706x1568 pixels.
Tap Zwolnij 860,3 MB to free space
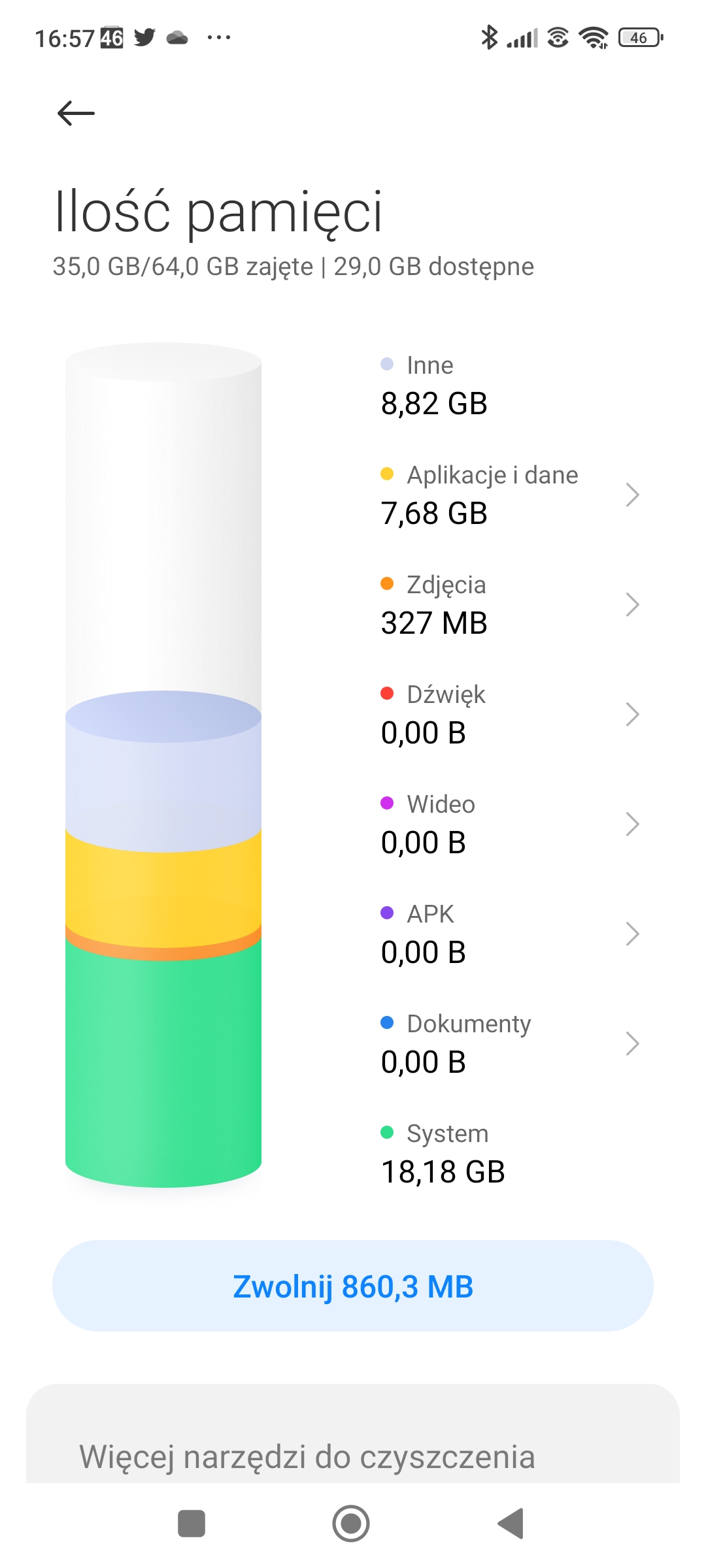tap(353, 1286)
